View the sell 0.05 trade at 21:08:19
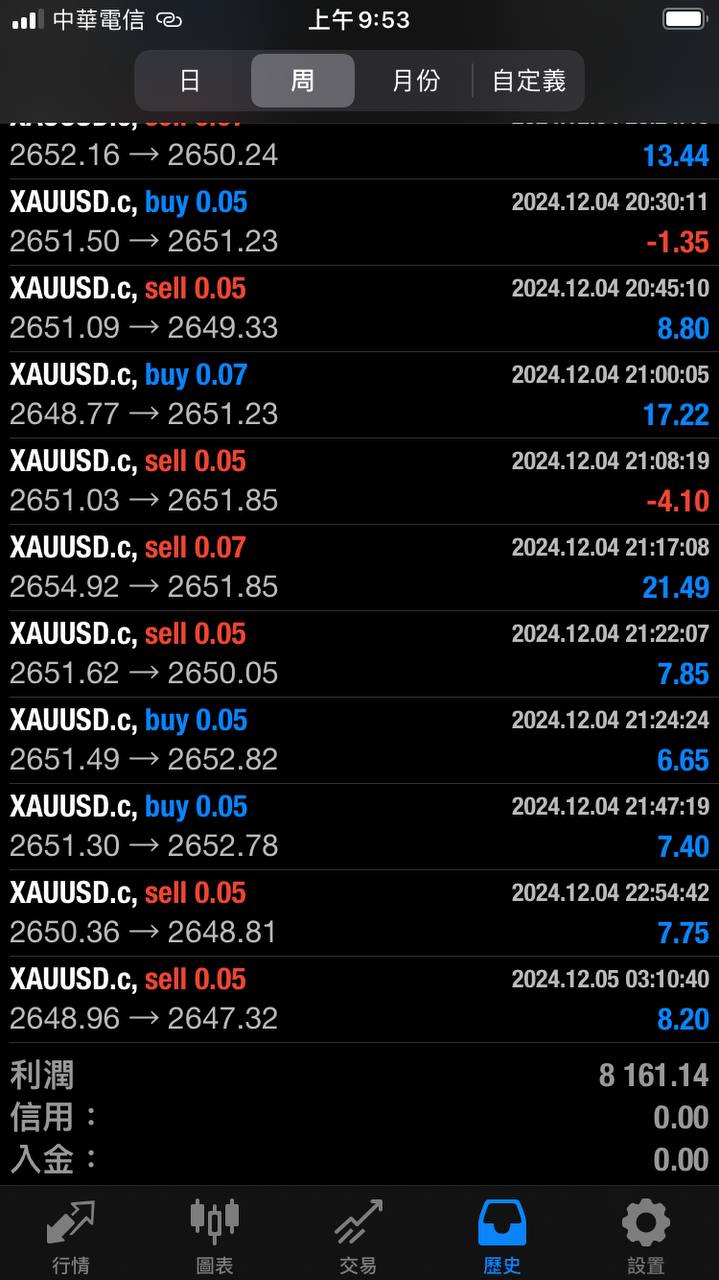This screenshot has width=719, height=1280. pyautogui.click(x=359, y=481)
